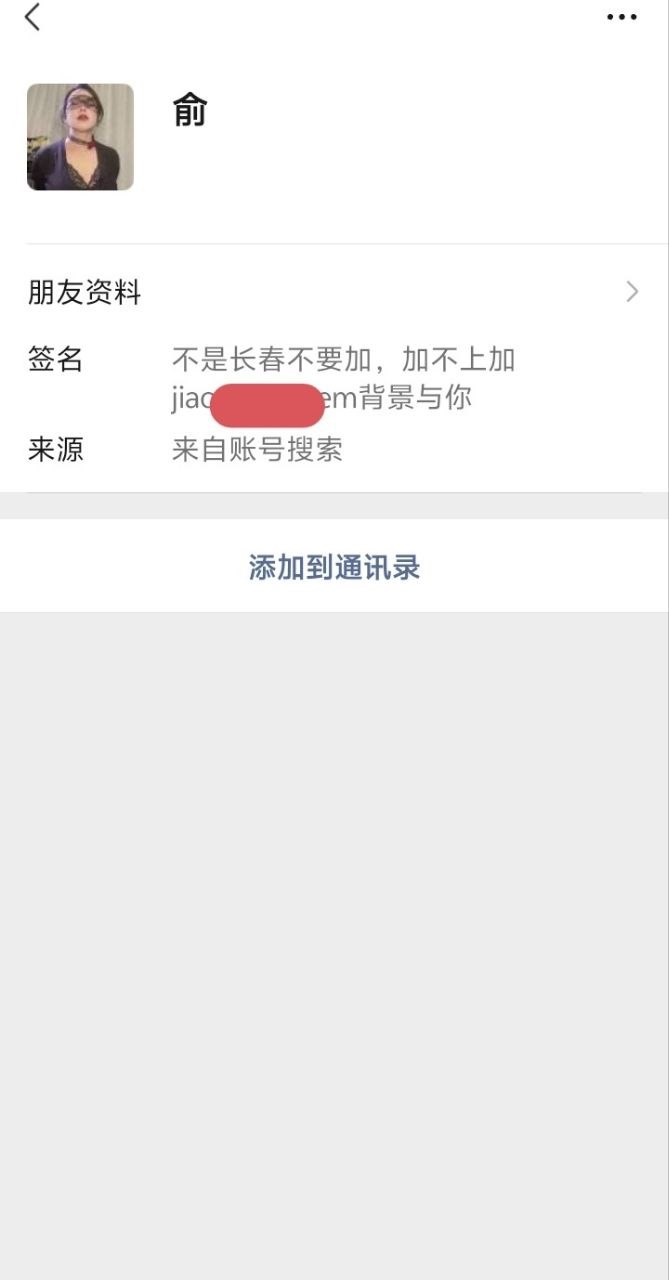Viewport: 669px width, 1280px height.
Task: View 俞's profile picture
Action: (80, 137)
